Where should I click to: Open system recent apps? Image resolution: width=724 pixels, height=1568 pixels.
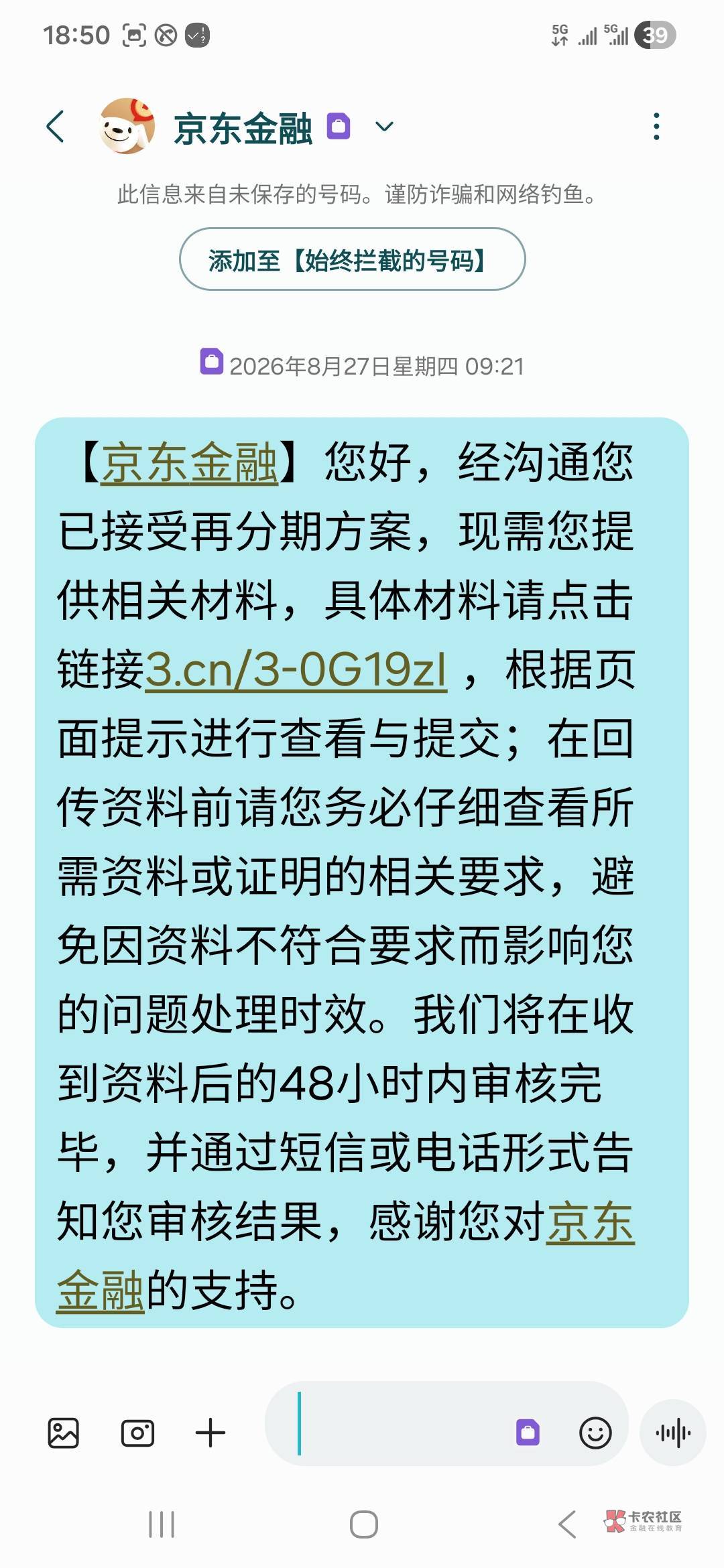[162, 1524]
